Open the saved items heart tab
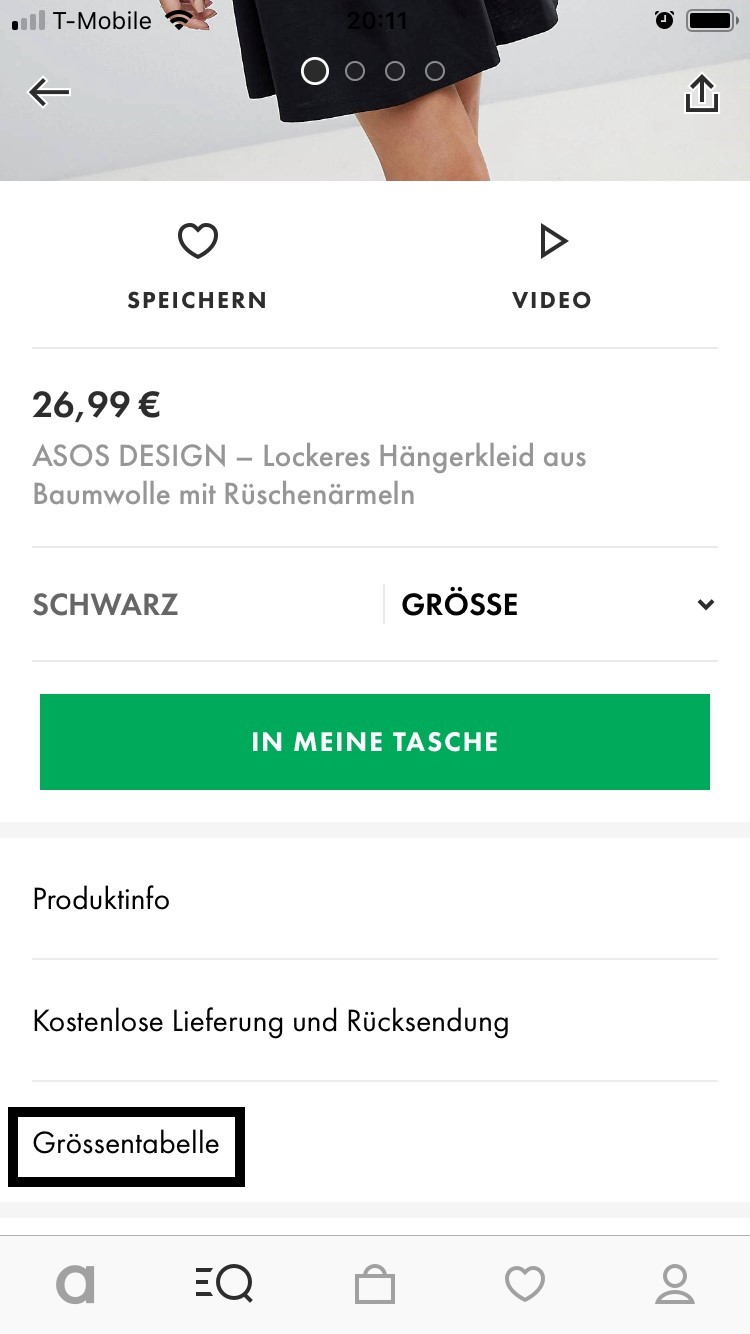Image resolution: width=750 pixels, height=1334 pixels. (525, 1284)
